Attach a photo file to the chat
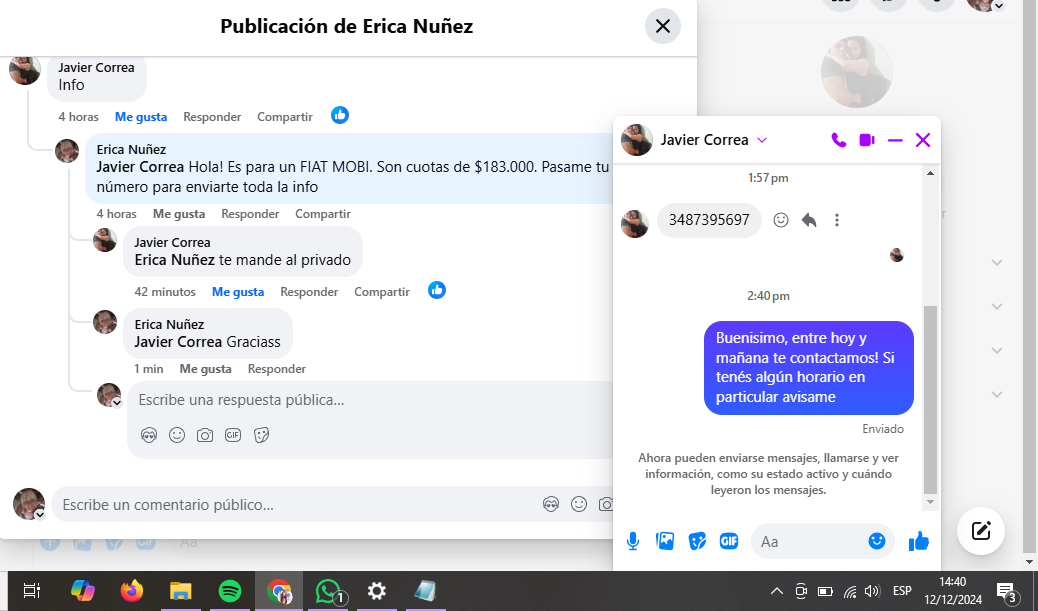Image resolution: width=1038 pixels, height=611 pixels. [x=665, y=541]
